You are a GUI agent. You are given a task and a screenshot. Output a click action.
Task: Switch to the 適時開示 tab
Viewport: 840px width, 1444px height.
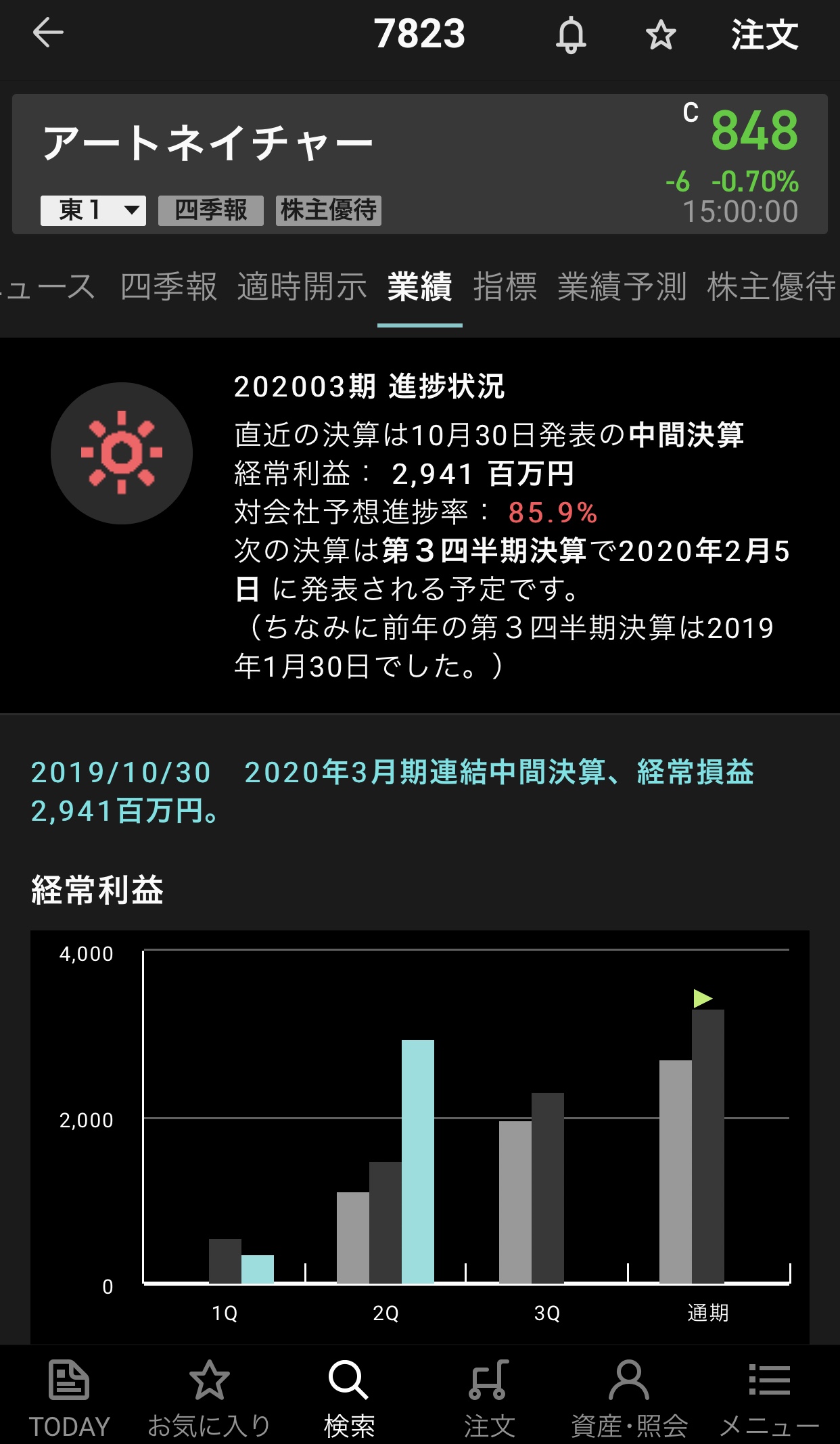[x=302, y=287]
